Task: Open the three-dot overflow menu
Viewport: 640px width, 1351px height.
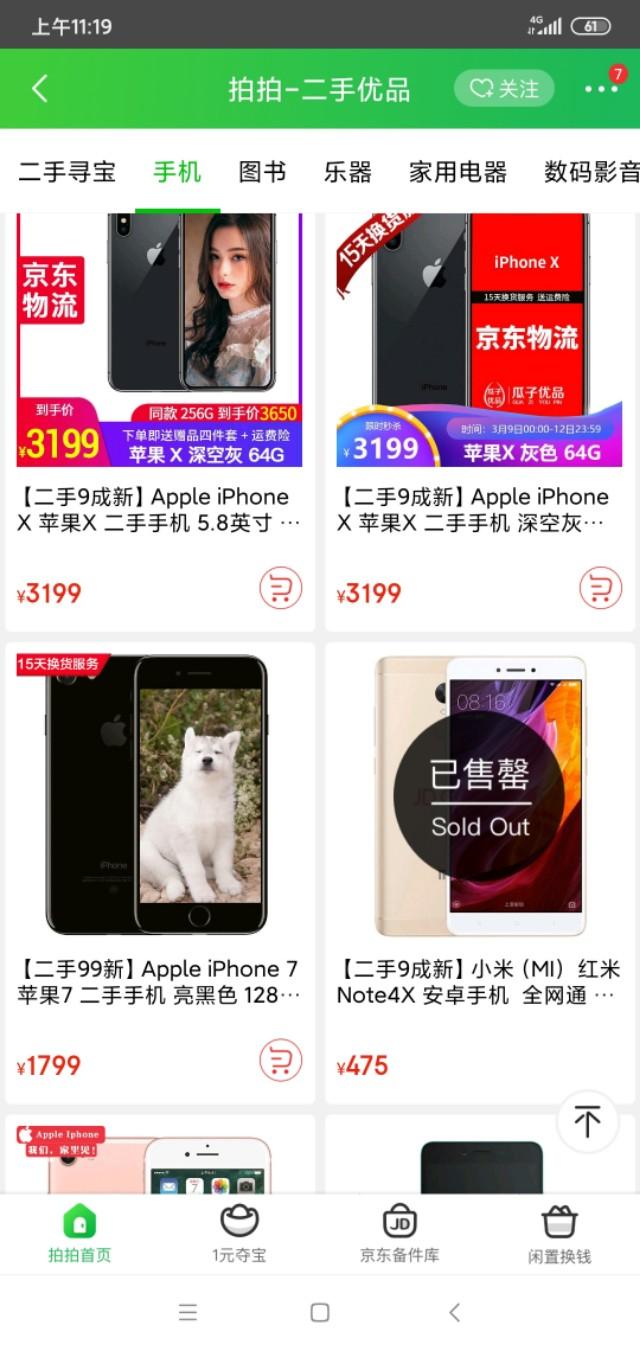Action: pyautogui.click(x=601, y=89)
